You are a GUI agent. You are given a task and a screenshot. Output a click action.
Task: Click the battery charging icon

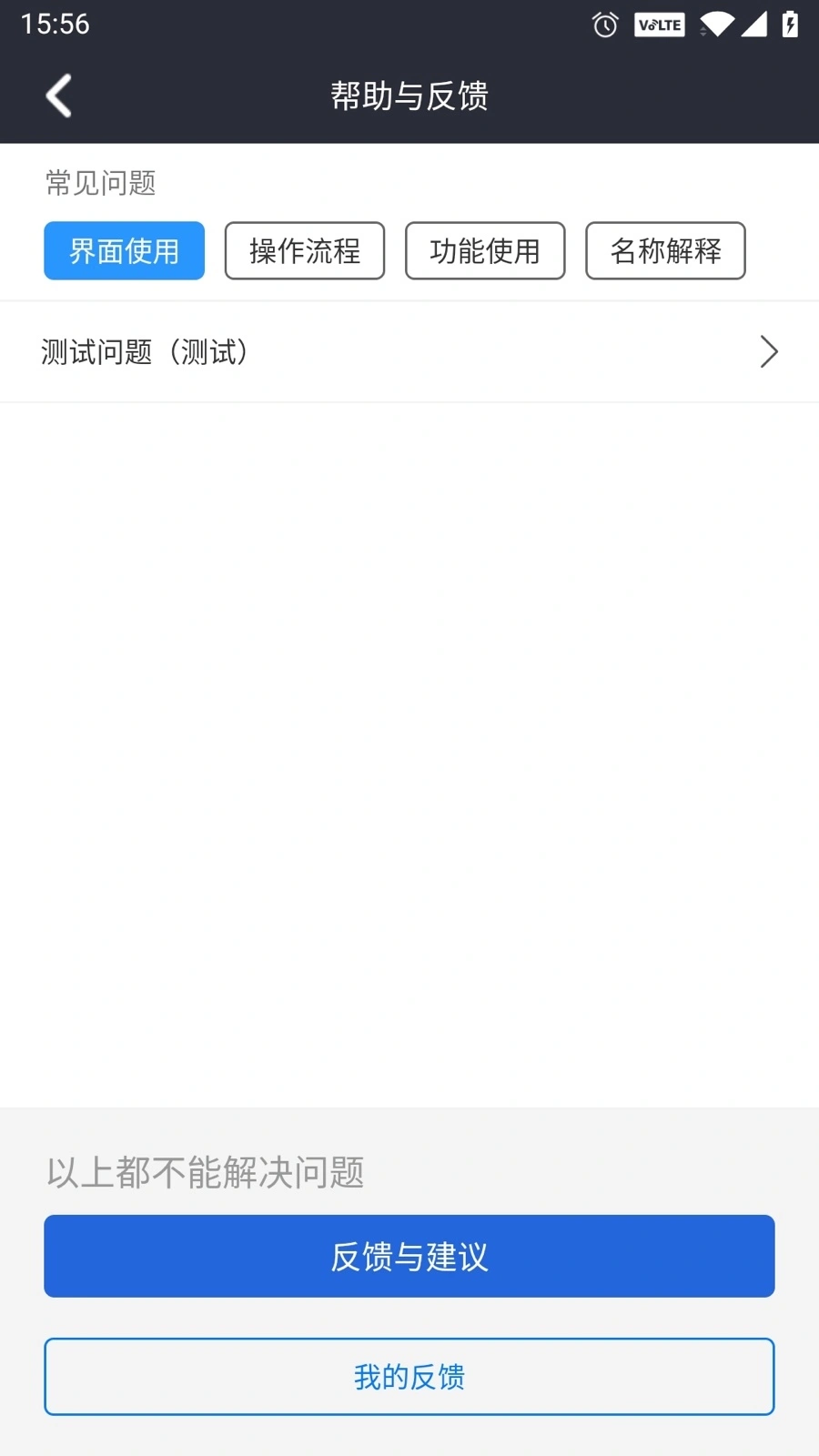[x=790, y=25]
